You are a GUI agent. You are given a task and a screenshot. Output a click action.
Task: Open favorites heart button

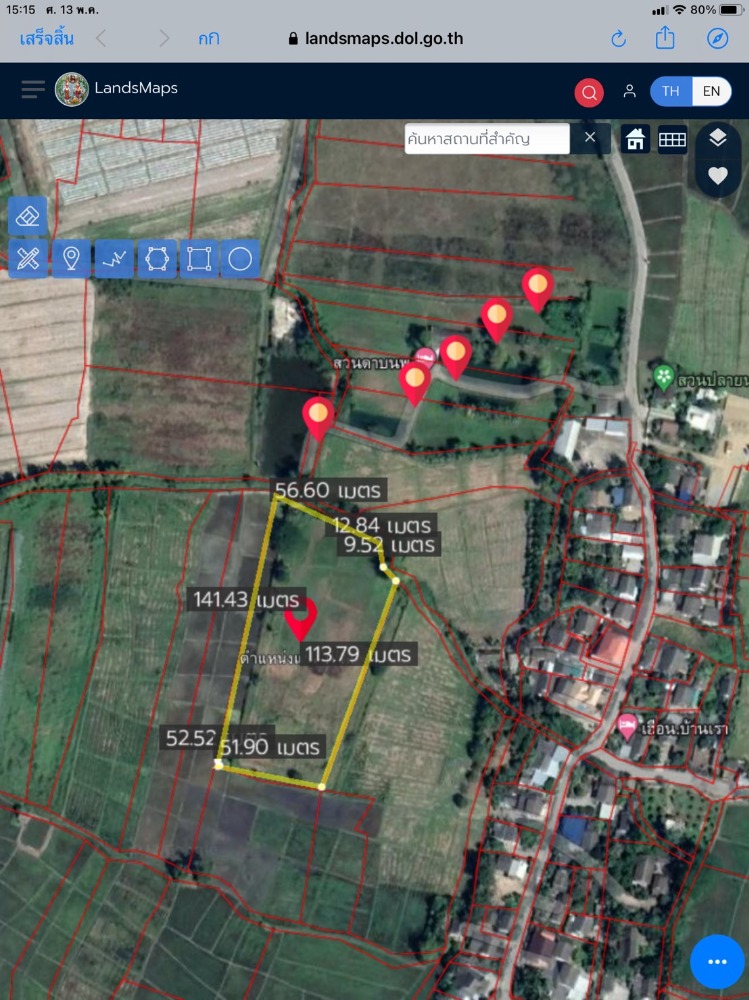click(x=717, y=175)
